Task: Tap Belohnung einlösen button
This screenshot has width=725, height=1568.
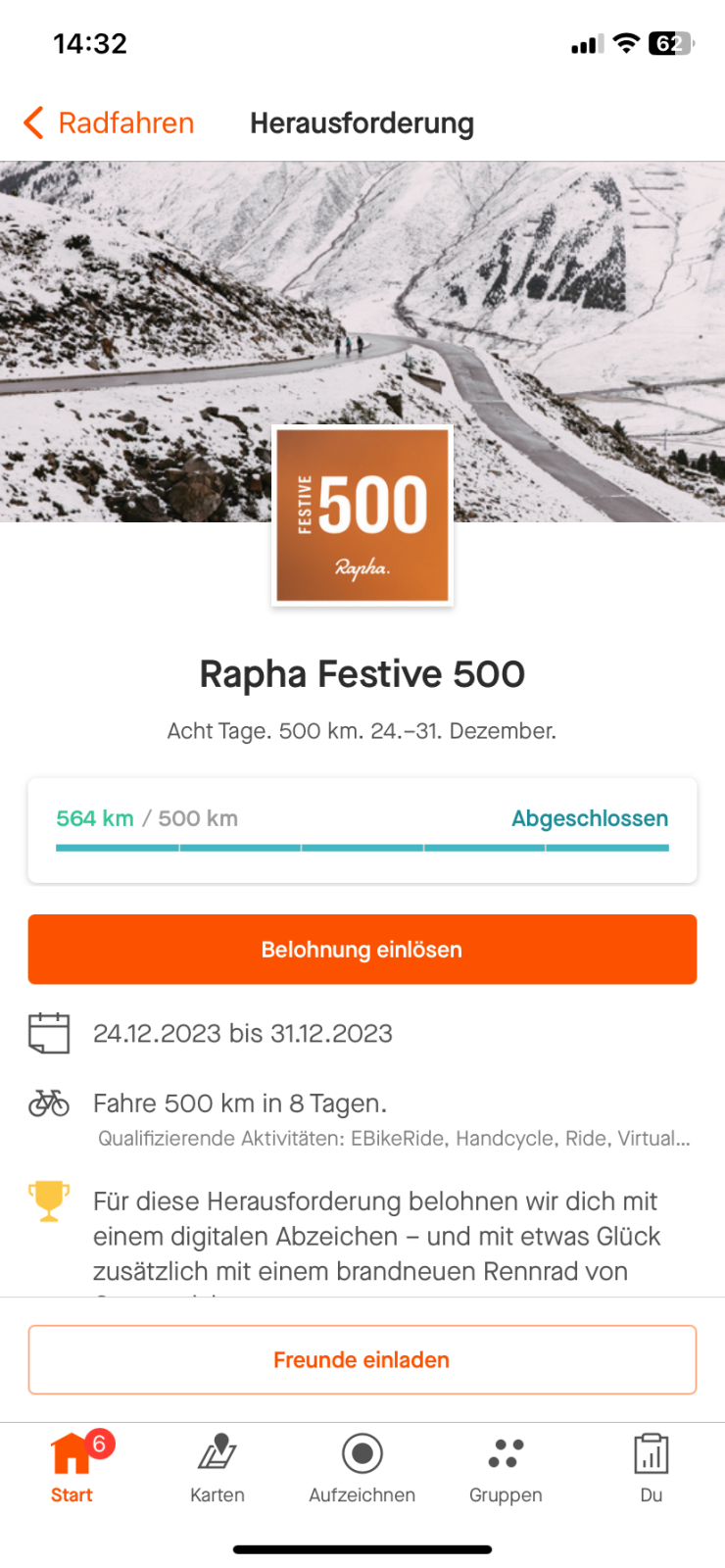Action: coord(362,949)
